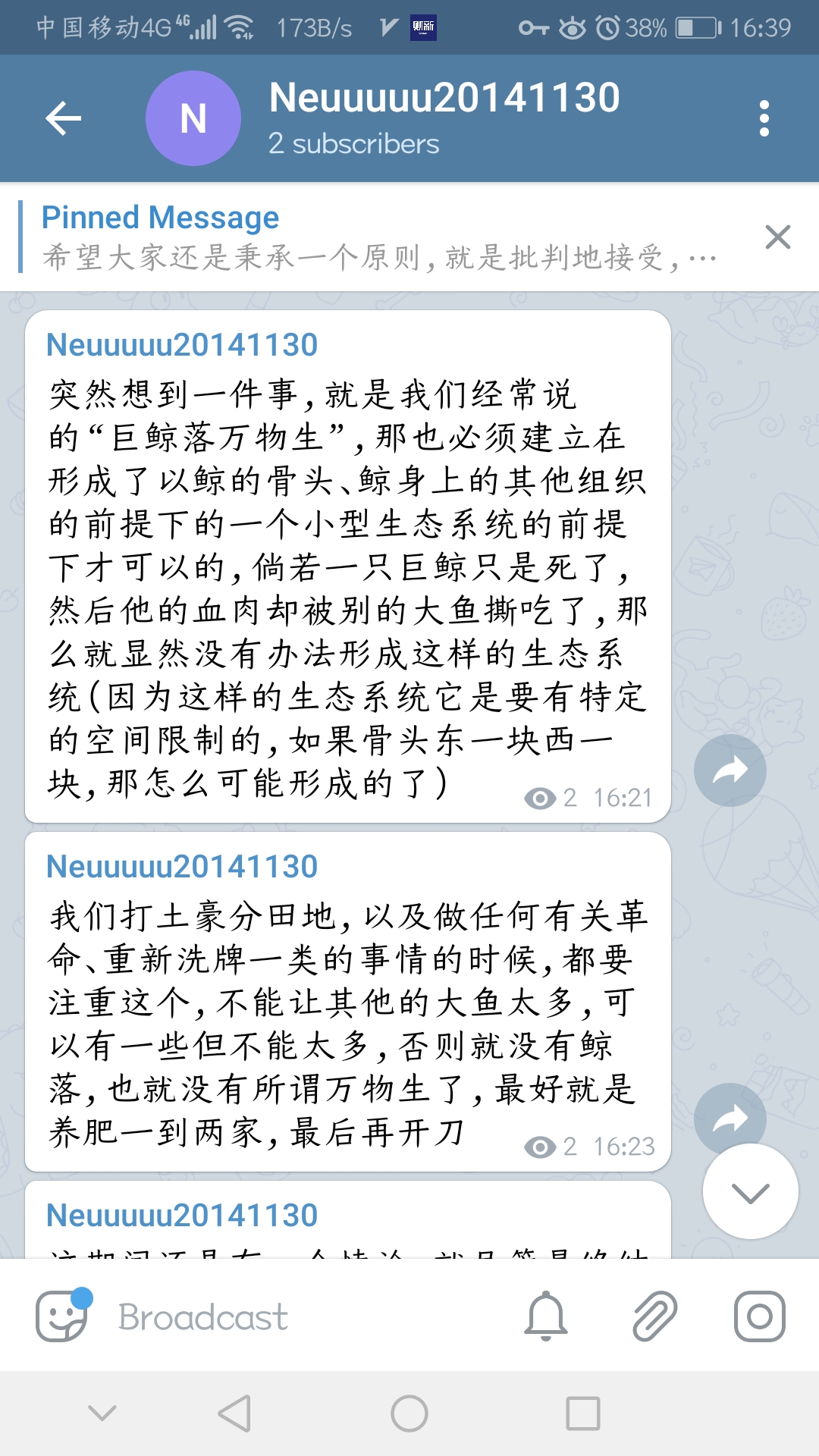Screen dimensions: 819x1456
Task: Open the three-dot overflow menu
Action: point(764,118)
